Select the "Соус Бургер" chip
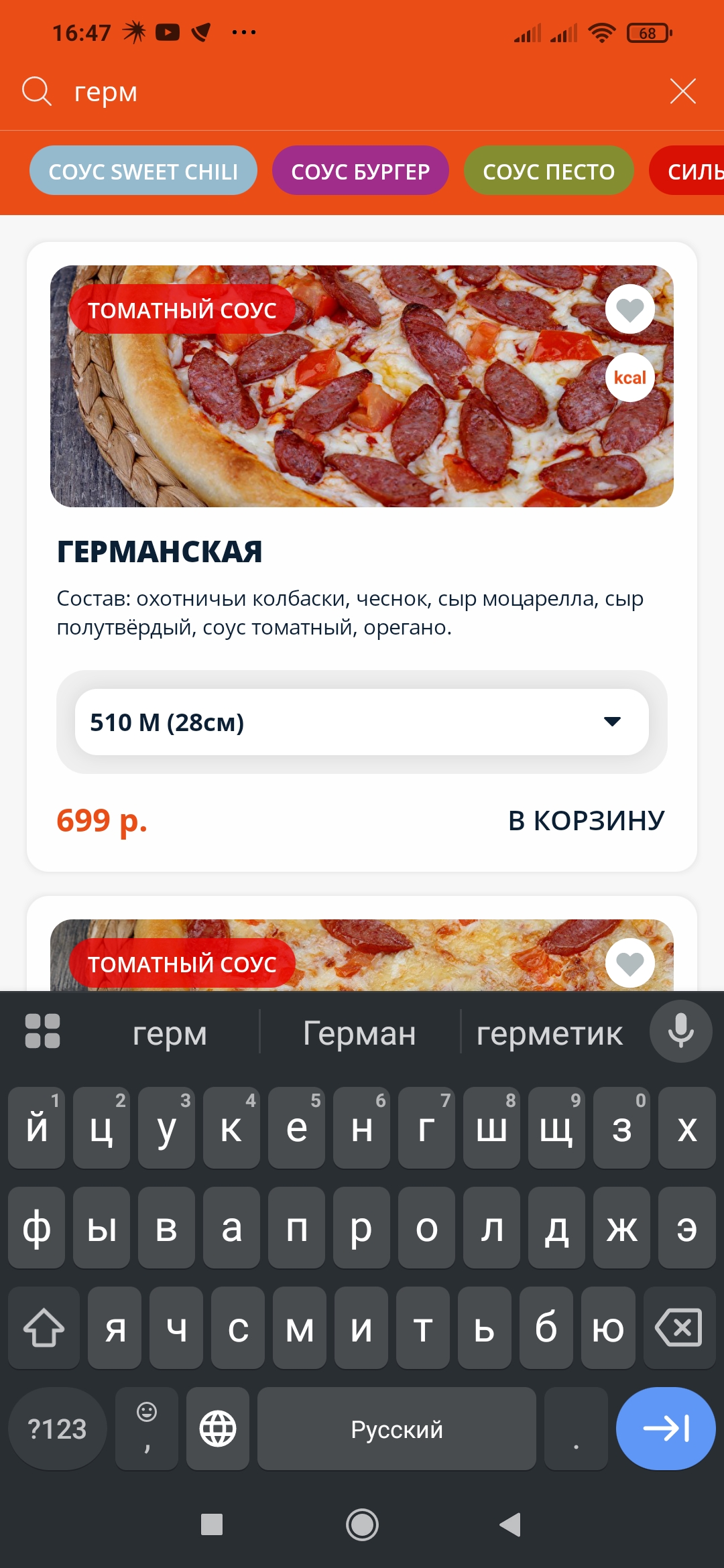 coord(360,171)
